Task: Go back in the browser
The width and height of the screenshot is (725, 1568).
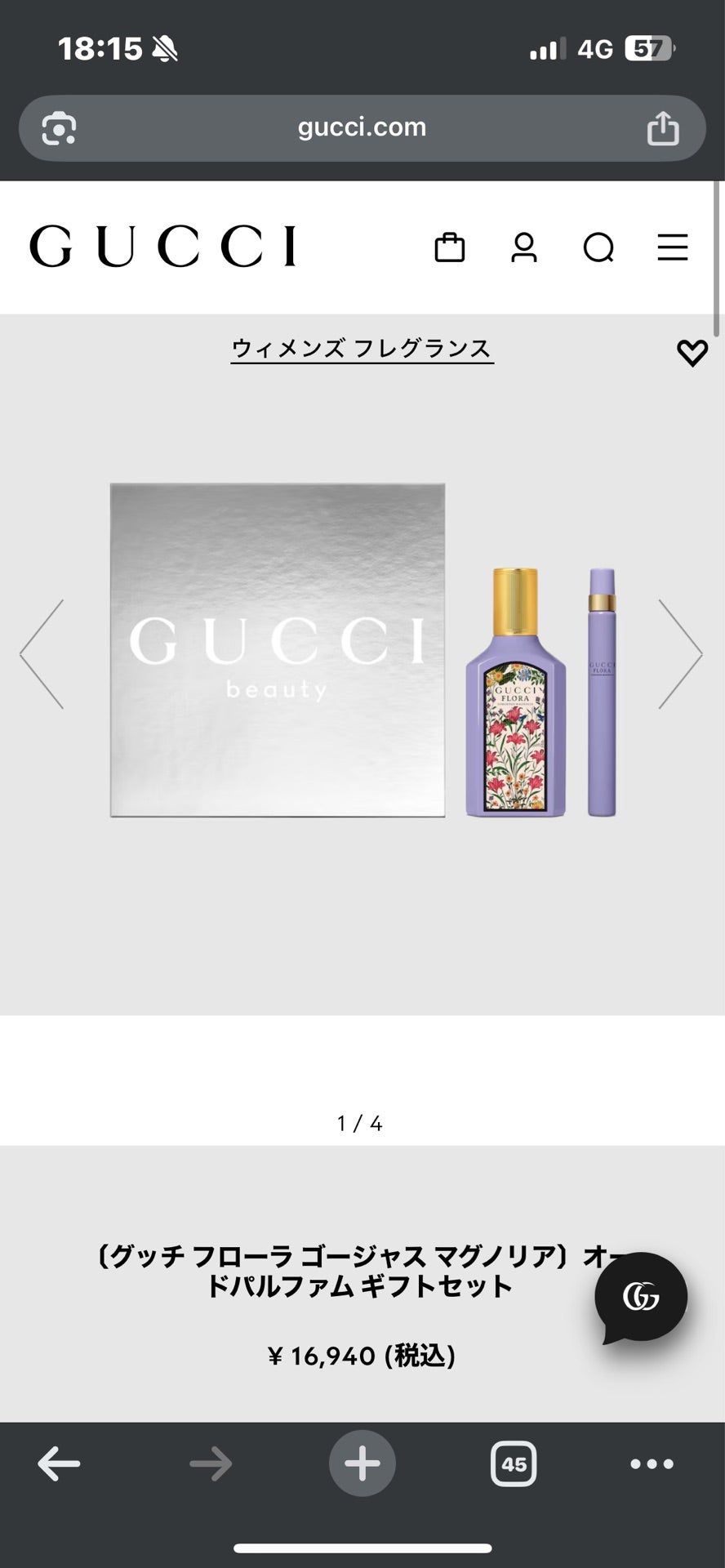Action: 59,1463
